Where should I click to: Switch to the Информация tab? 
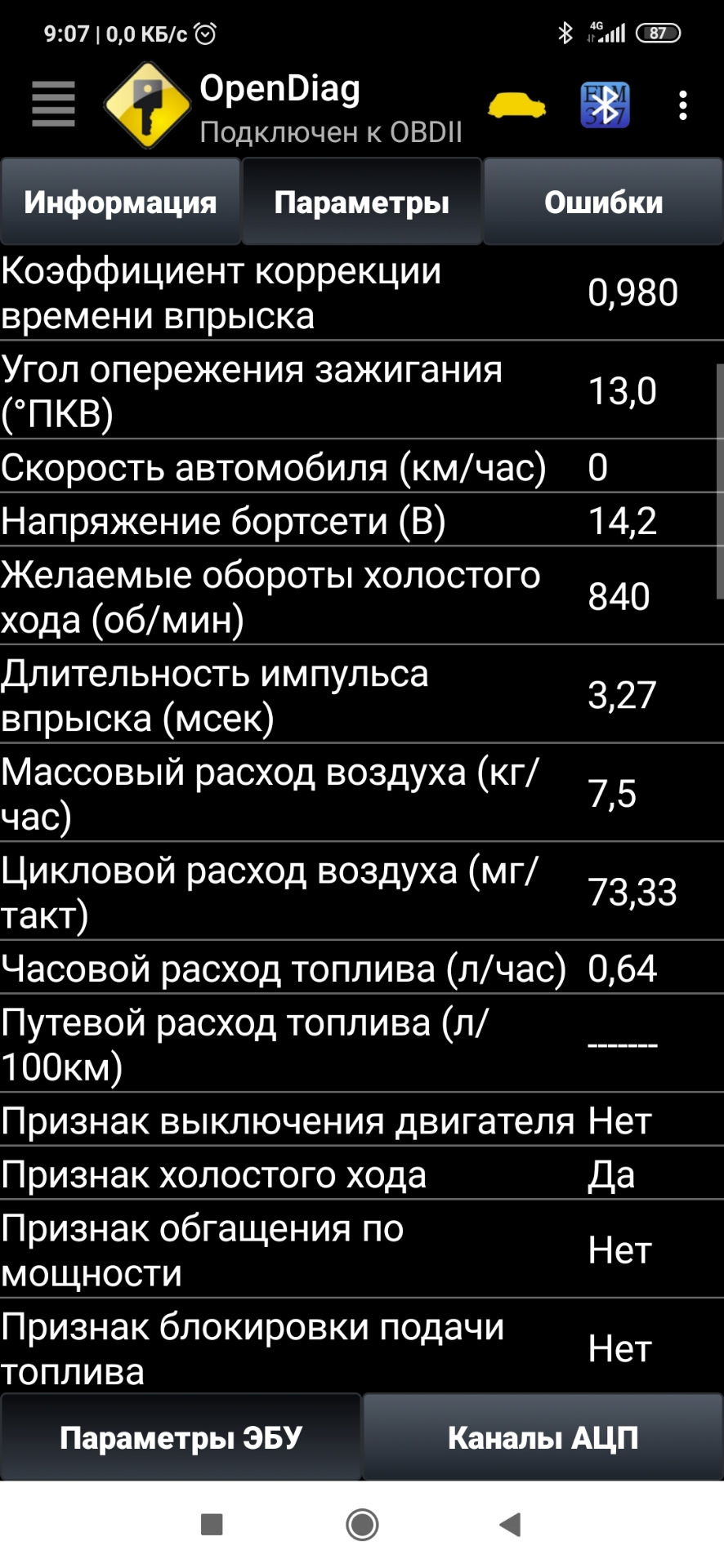(120, 203)
